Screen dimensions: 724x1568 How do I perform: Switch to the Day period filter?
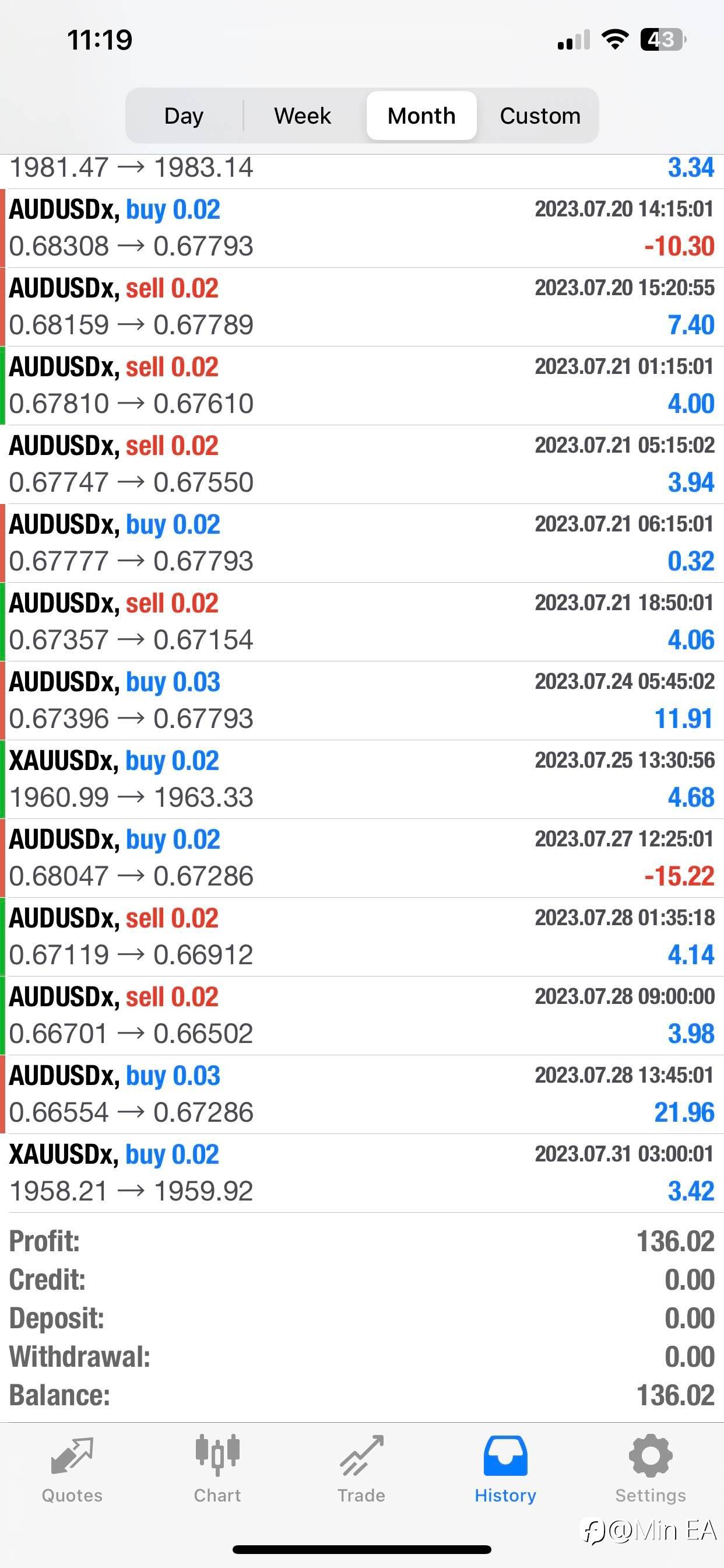(x=184, y=116)
